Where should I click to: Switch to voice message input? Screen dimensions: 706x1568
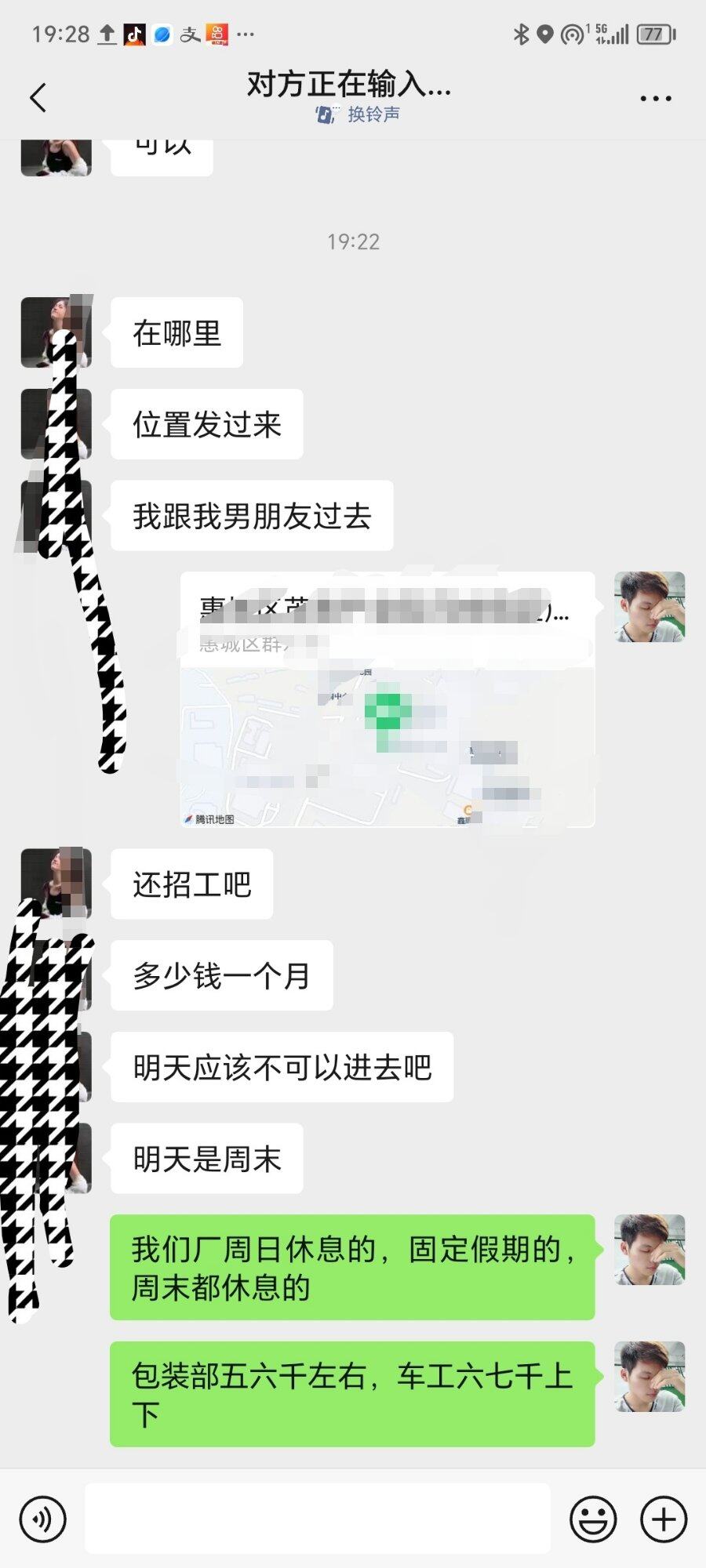point(43,1519)
